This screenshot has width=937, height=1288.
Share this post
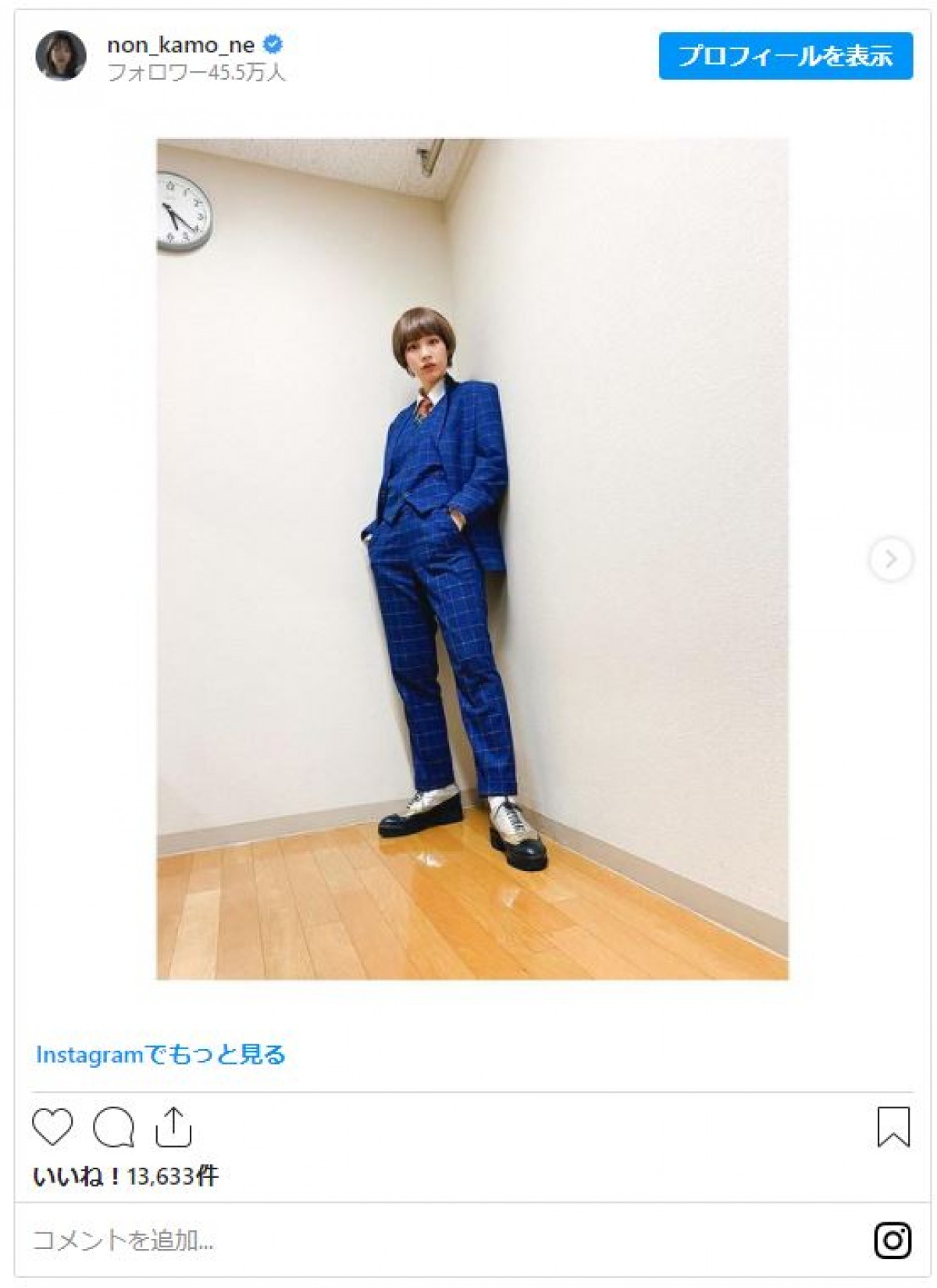pyautogui.click(x=173, y=1127)
